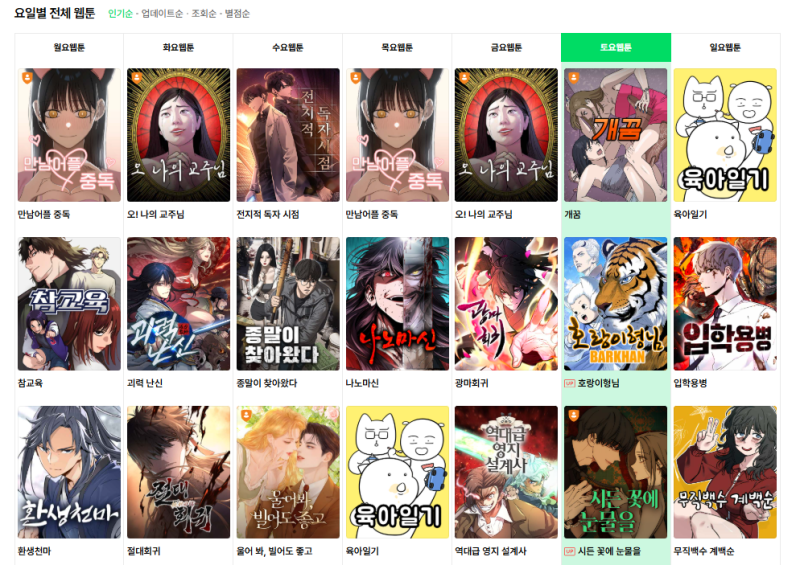Sort webtoons by 조회순
The height and width of the screenshot is (565, 800).
click(203, 14)
